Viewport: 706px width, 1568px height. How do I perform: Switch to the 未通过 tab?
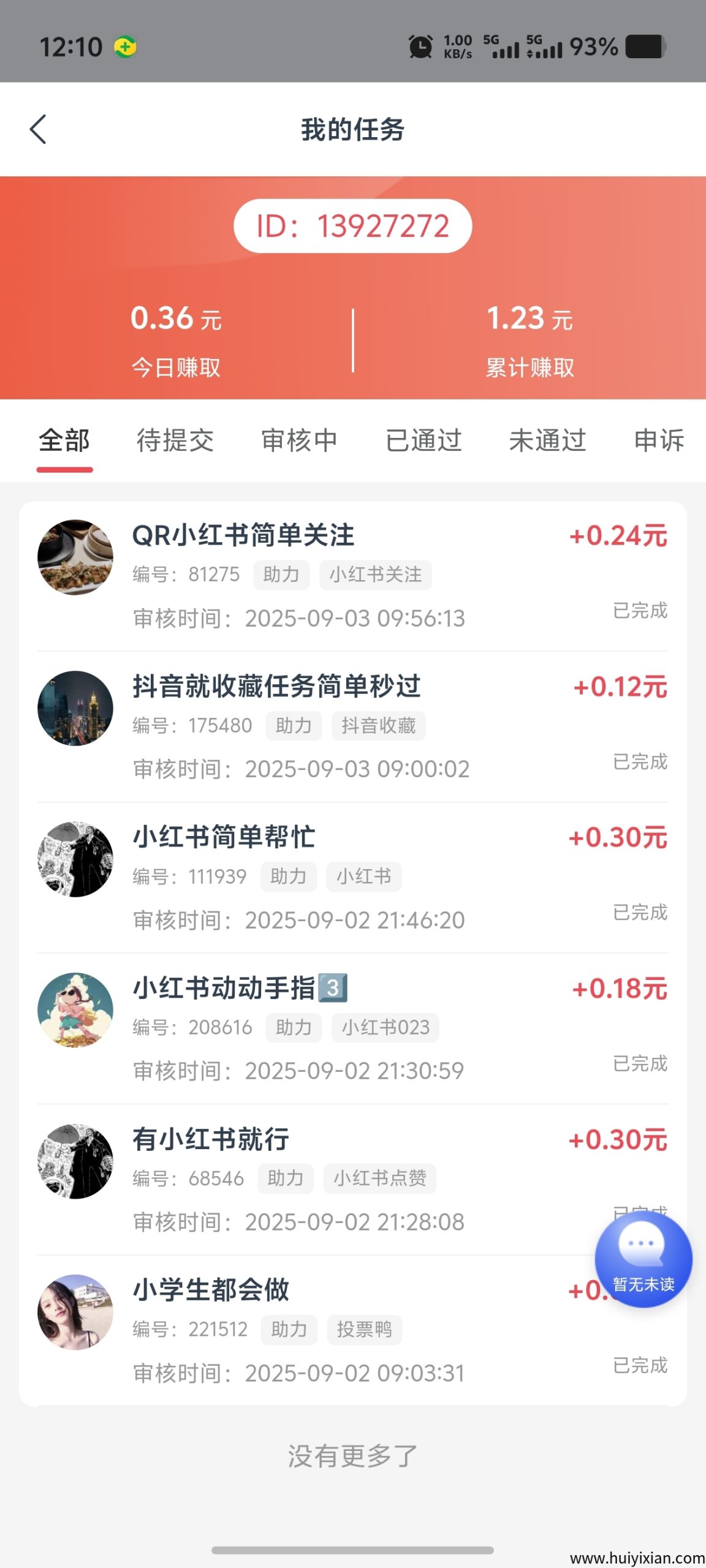point(548,441)
